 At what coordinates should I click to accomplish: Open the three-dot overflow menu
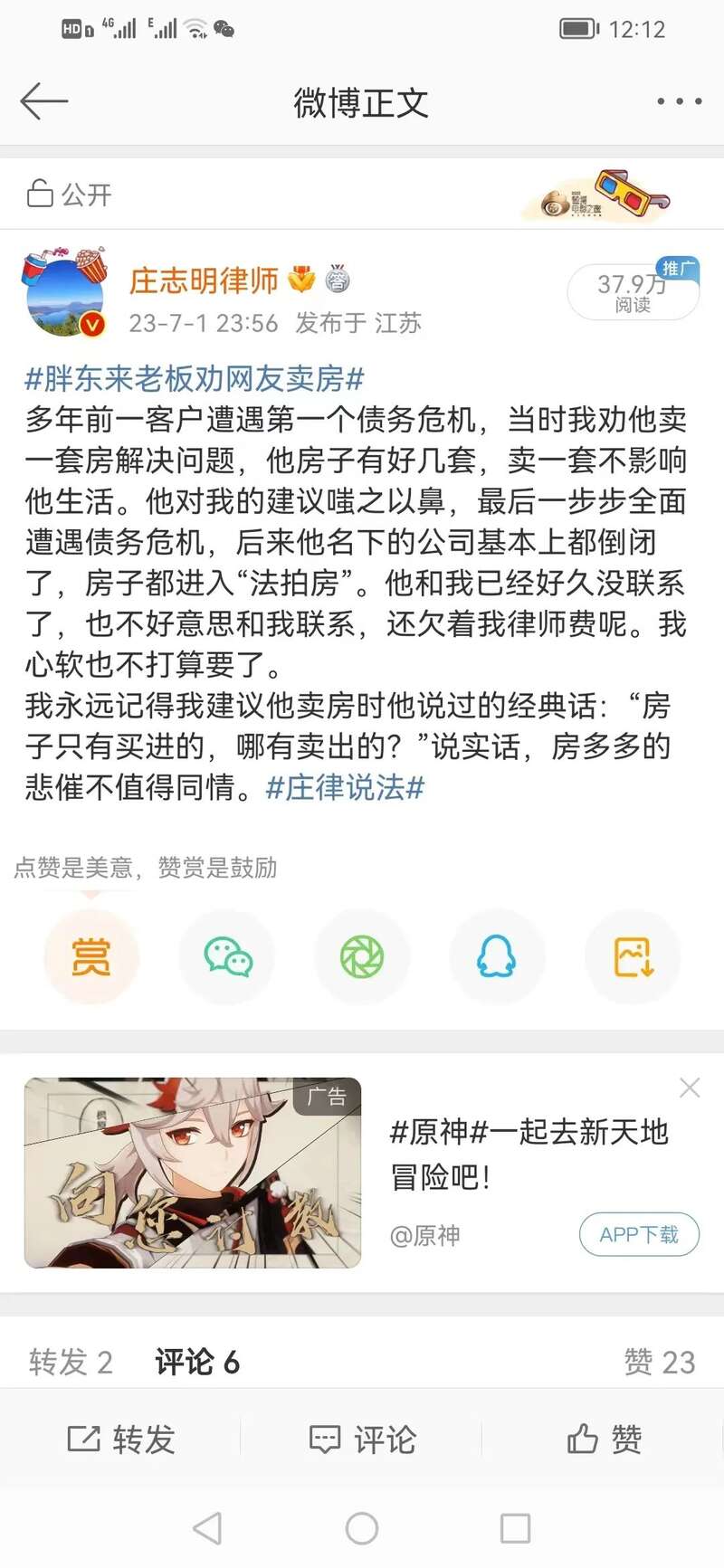[x=679, y=101]
